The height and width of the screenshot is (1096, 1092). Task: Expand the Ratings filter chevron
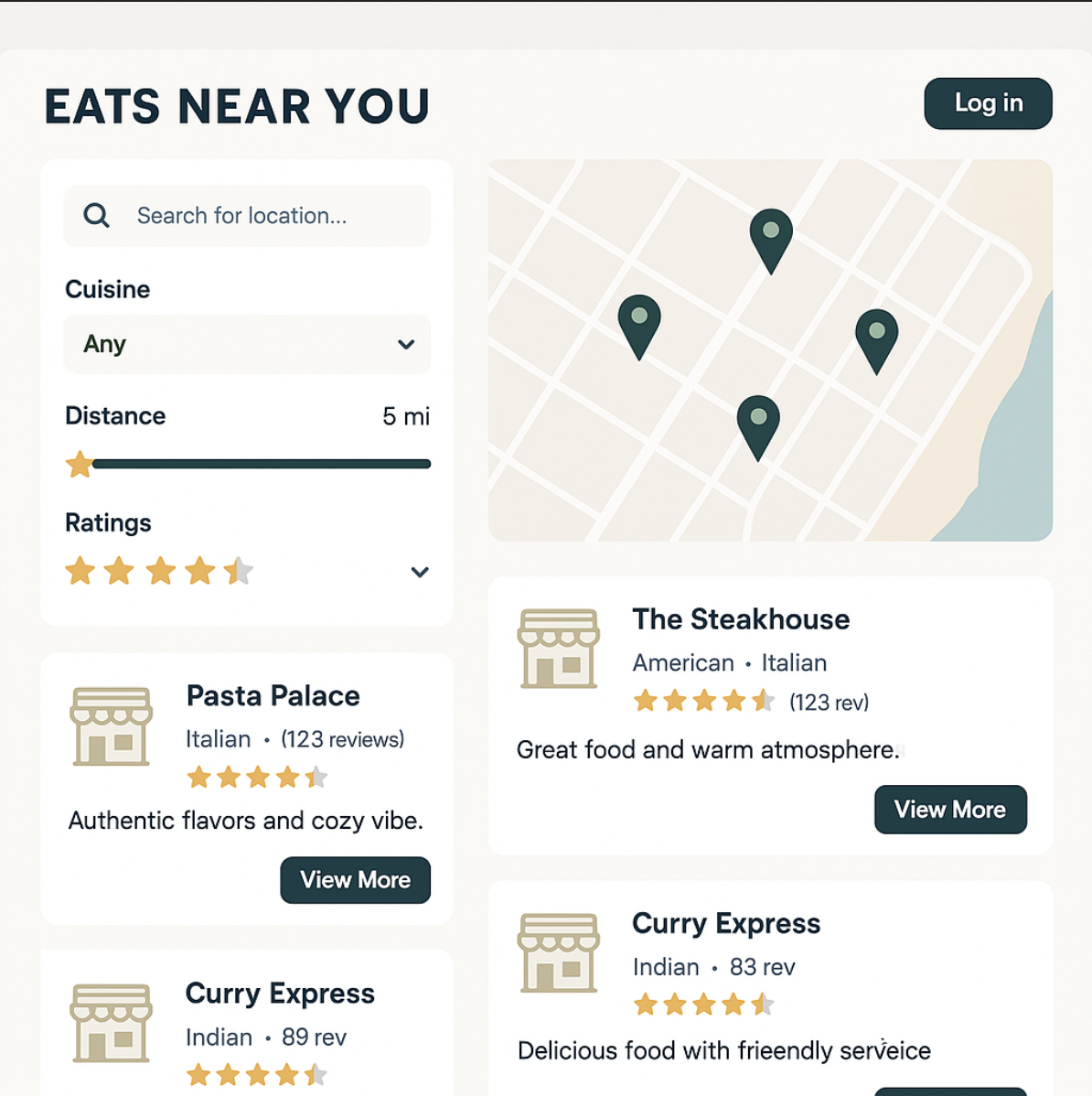click(420, 572)
